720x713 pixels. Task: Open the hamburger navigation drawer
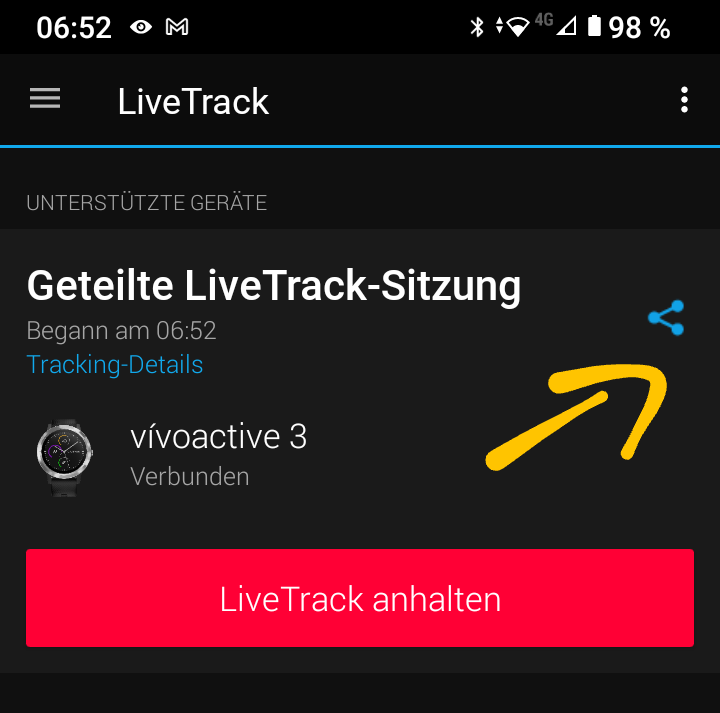45,99
